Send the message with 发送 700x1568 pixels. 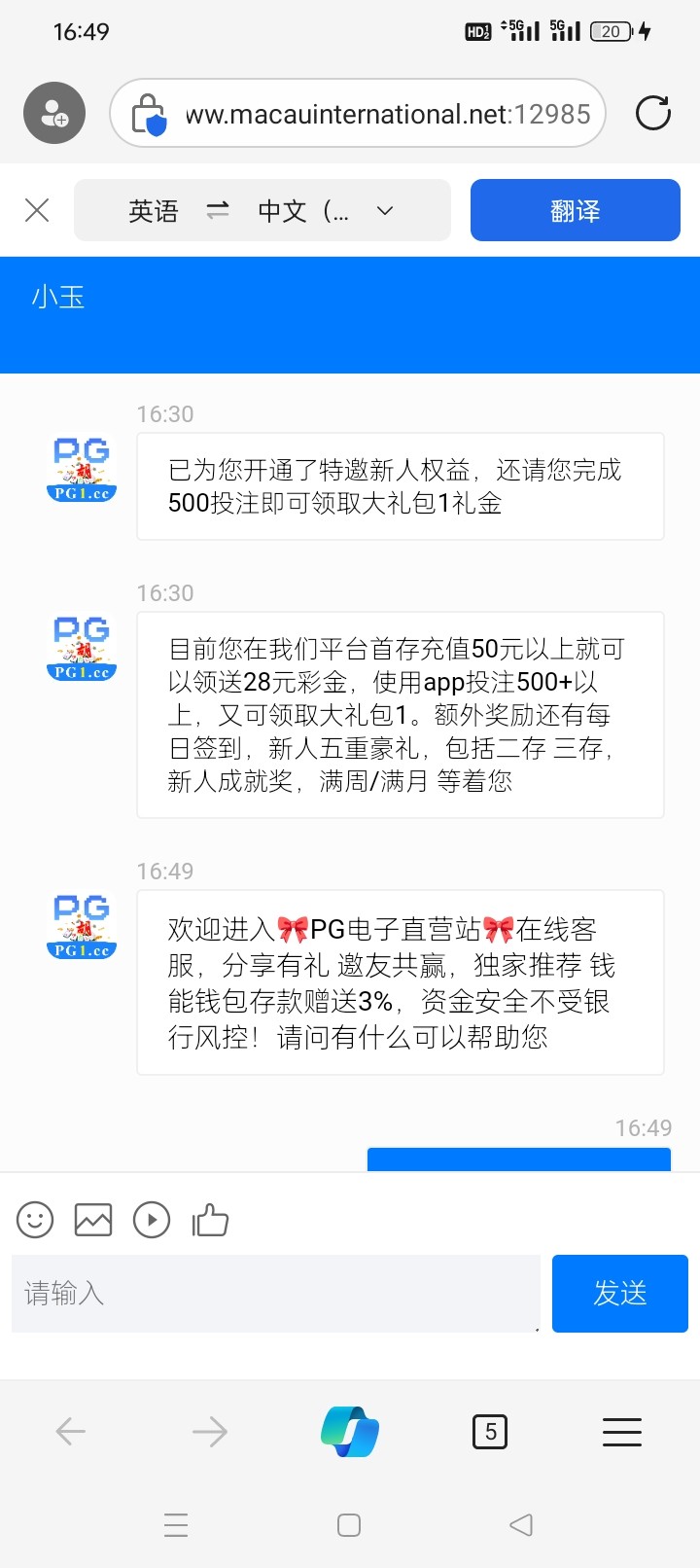point(620,1294)
